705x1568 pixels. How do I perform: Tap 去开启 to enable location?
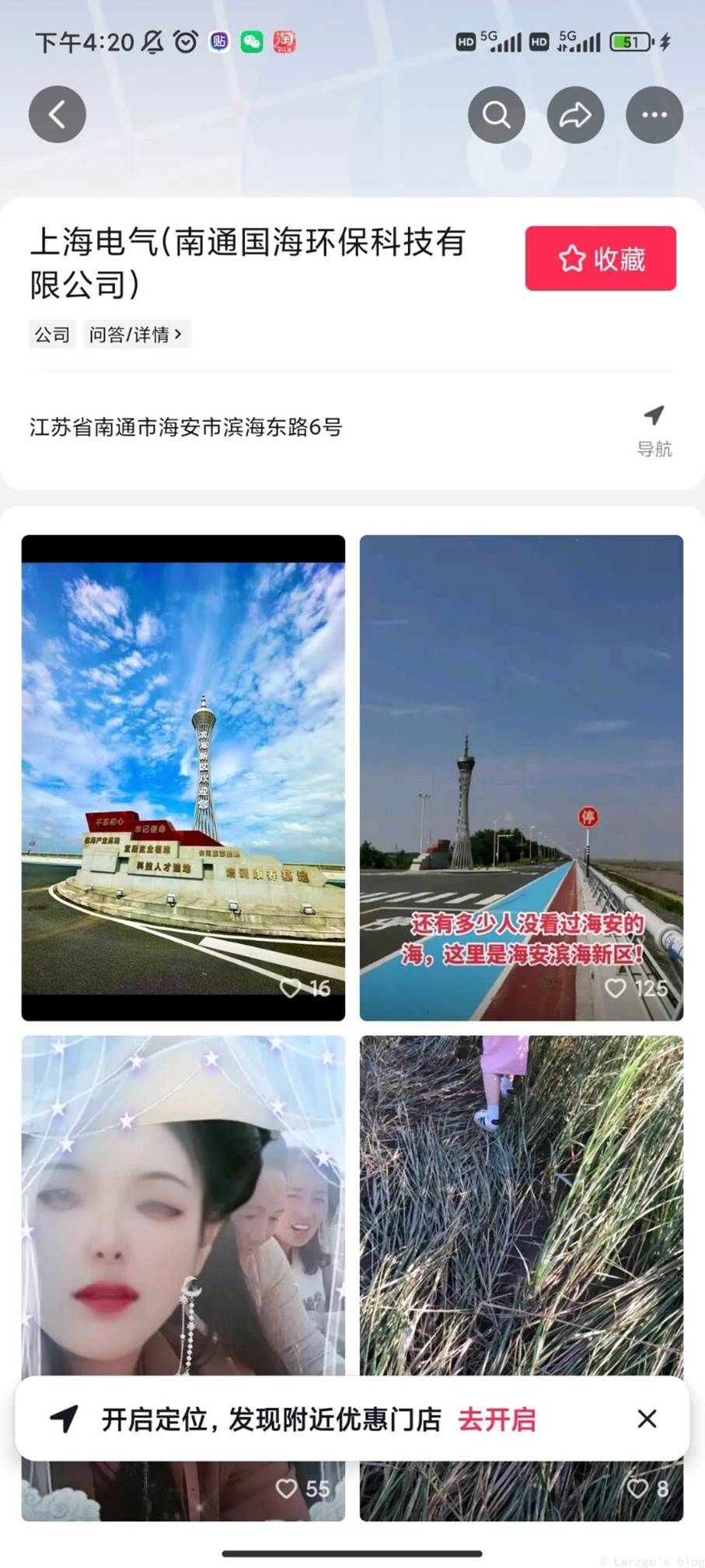497,1419
